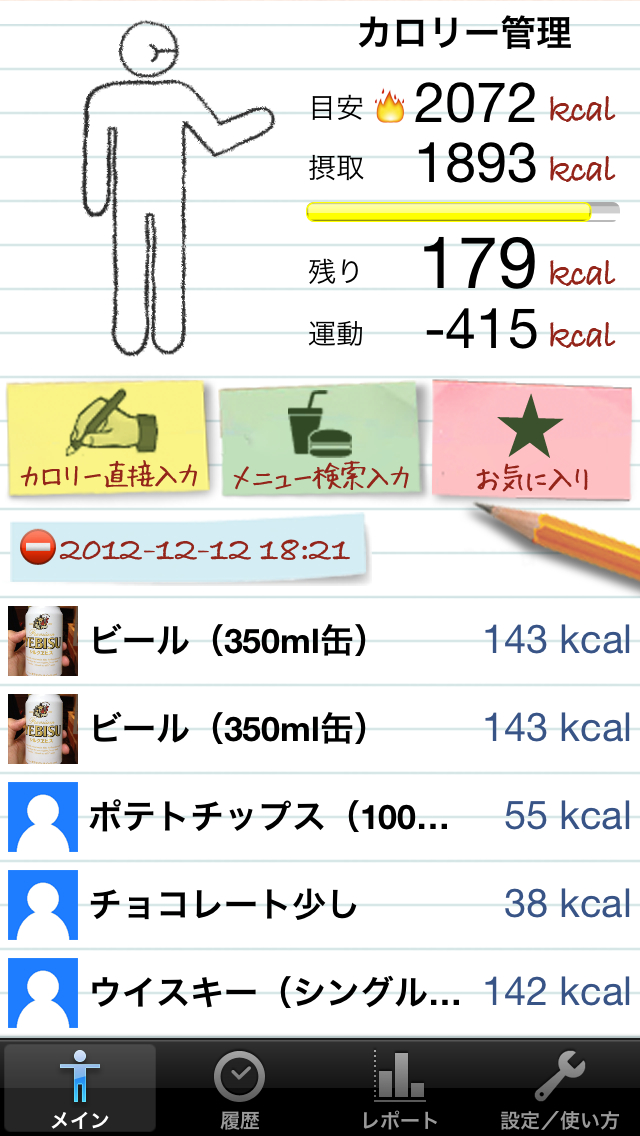Open the お気に入り favorites note
This screenshot has width=640, height=1136.
[531, 440]
